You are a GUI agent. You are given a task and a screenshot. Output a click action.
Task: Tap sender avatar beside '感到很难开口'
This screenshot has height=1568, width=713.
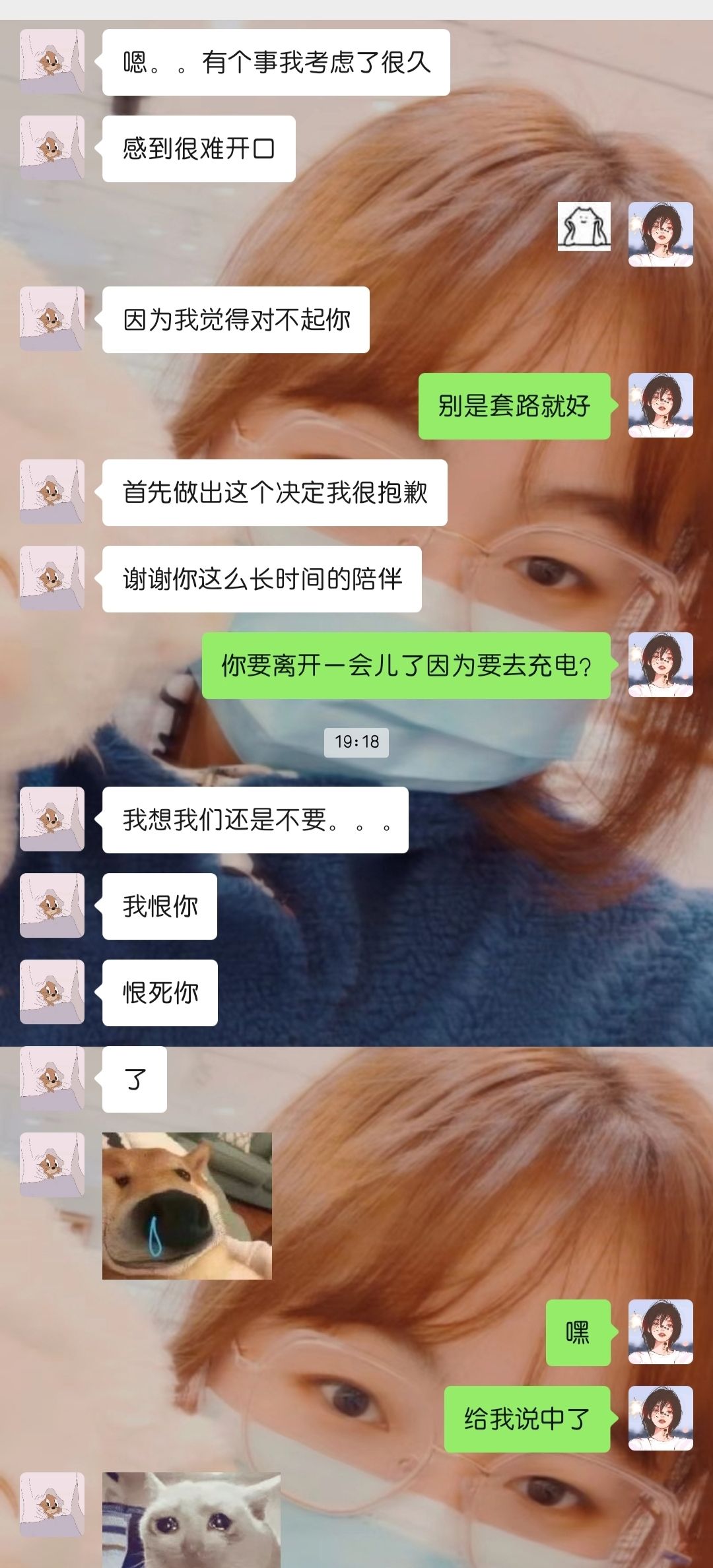tap(52, 148)
